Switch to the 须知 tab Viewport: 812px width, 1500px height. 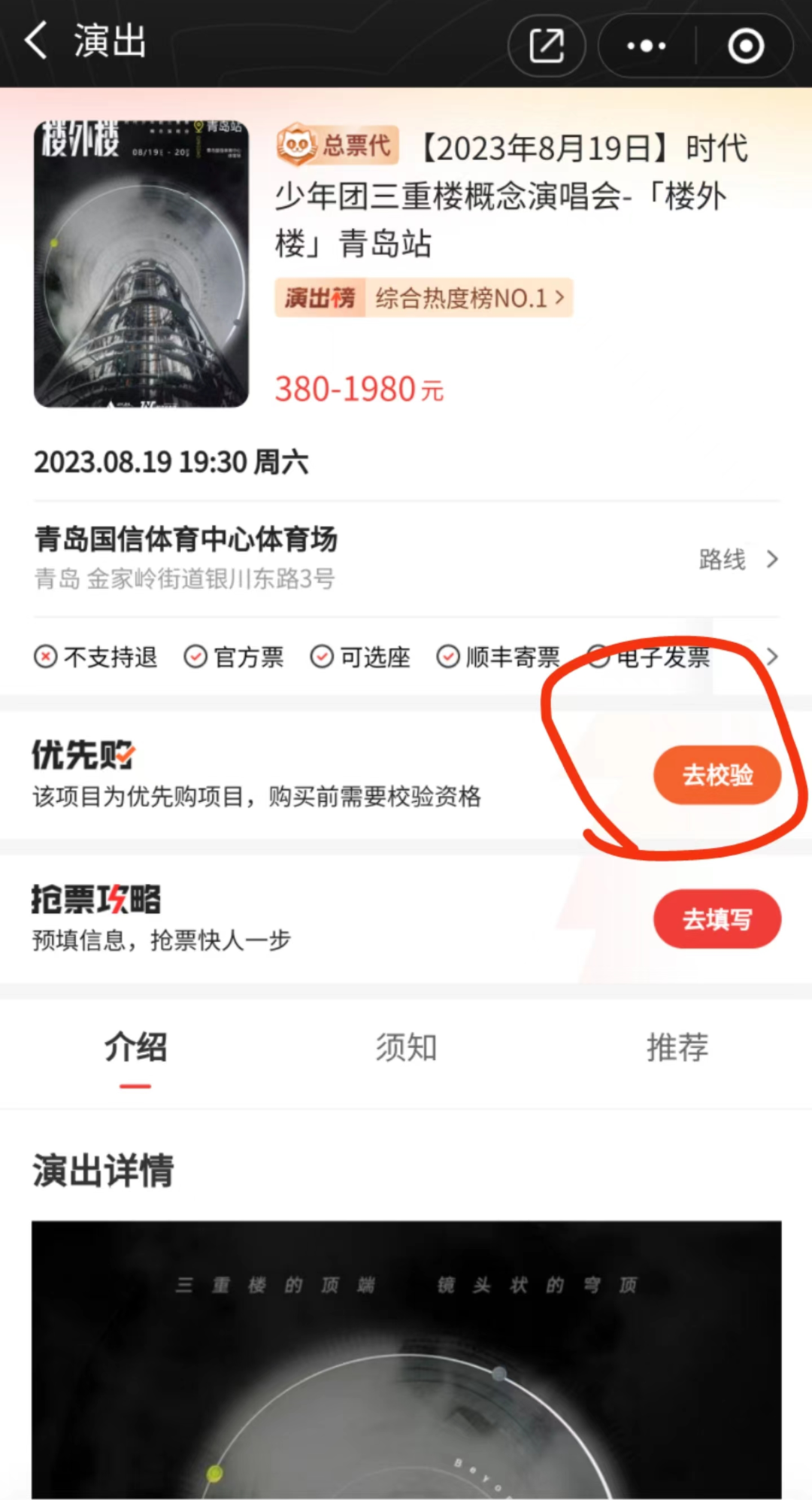[406, 1047]
